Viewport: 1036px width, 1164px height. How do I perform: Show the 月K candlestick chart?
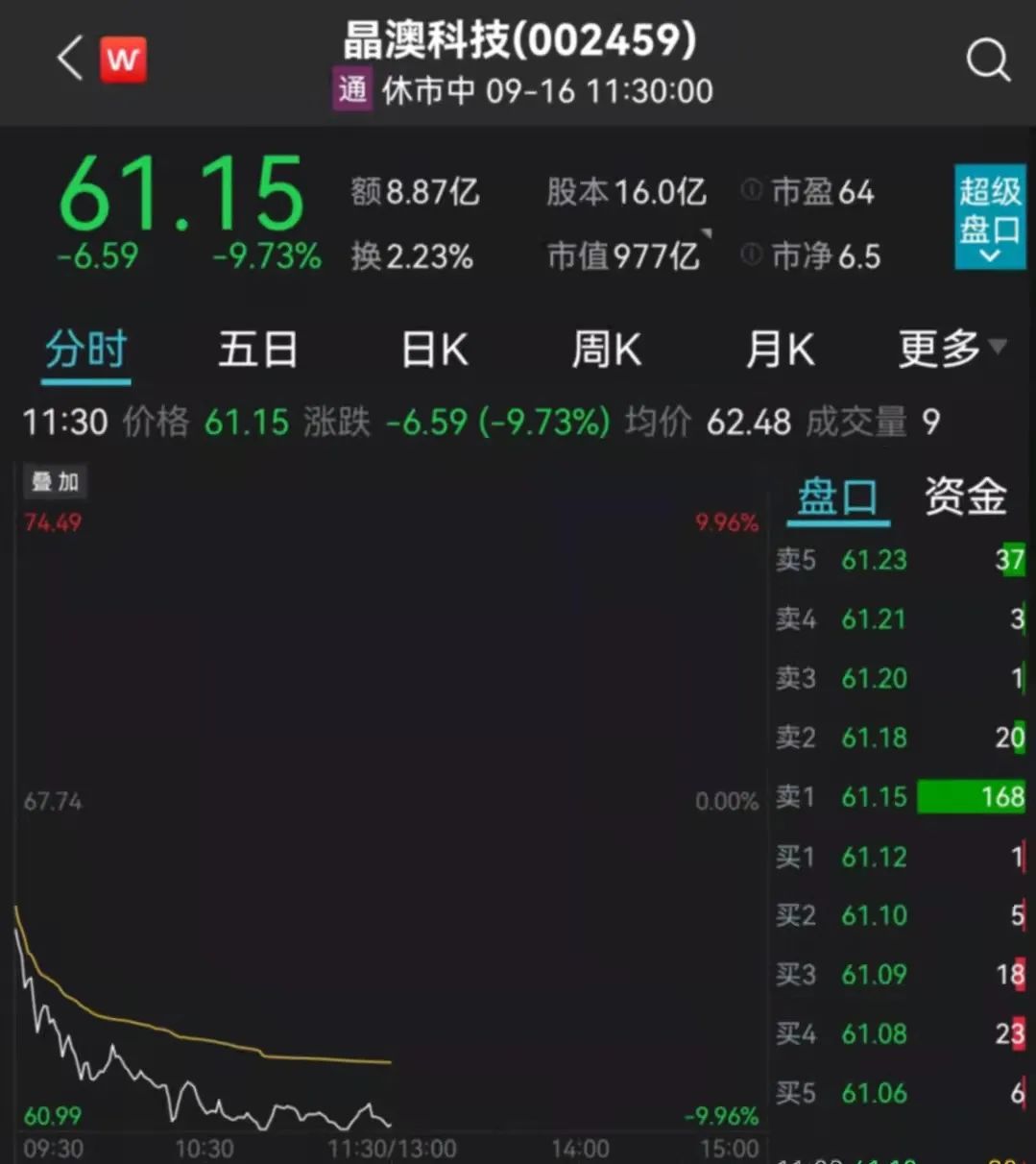(x=780, y=350)
